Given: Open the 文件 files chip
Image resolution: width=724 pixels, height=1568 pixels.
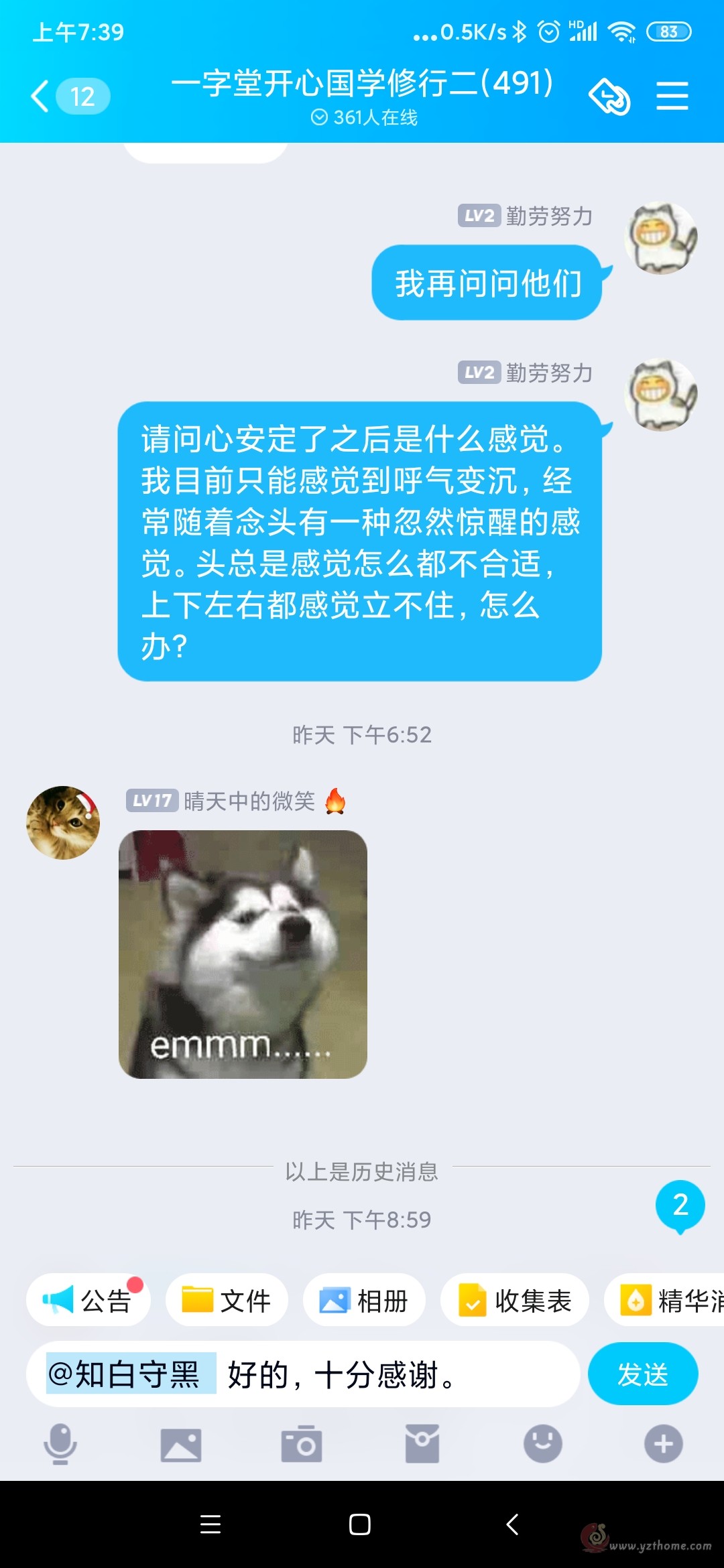Looking at the screenshot, I should click(227, 1301).
